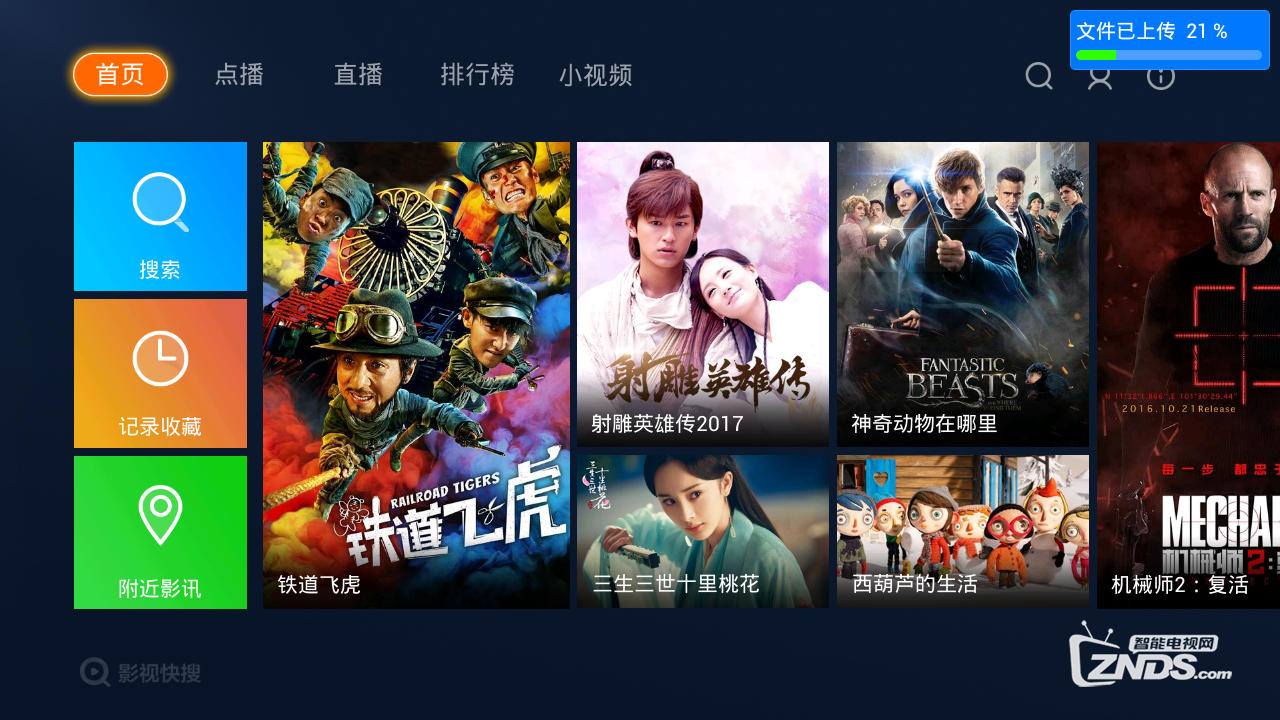Viewport: 1280px width, 720px height.
Task: Open 三生三世十里桃花
Action: [x=703, y=531]
